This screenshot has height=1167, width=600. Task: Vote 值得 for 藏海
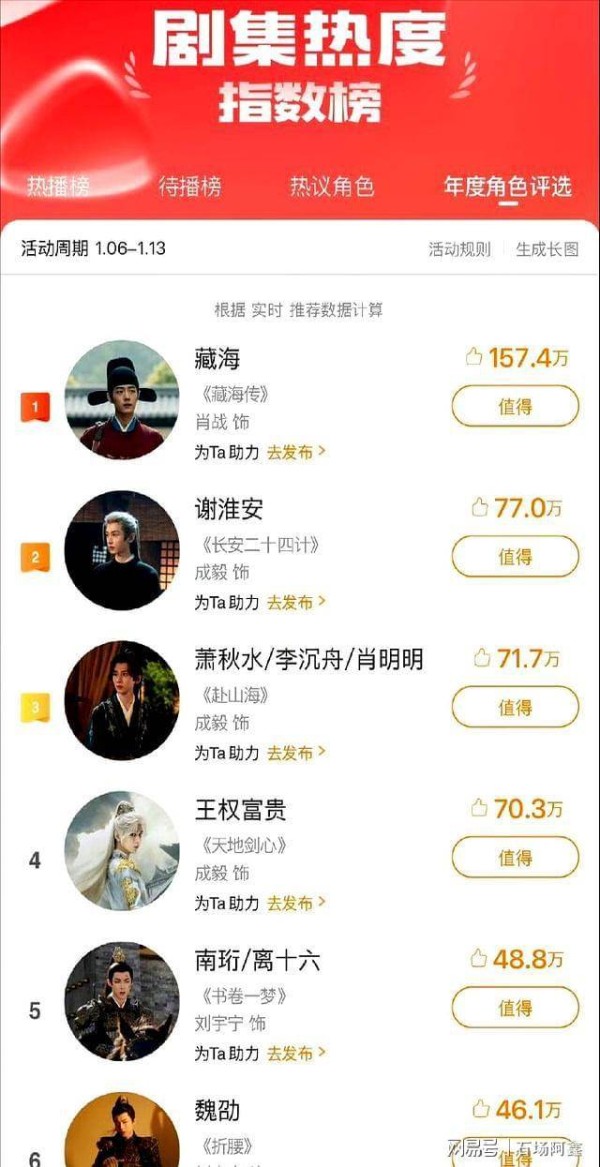click(515, 407)
